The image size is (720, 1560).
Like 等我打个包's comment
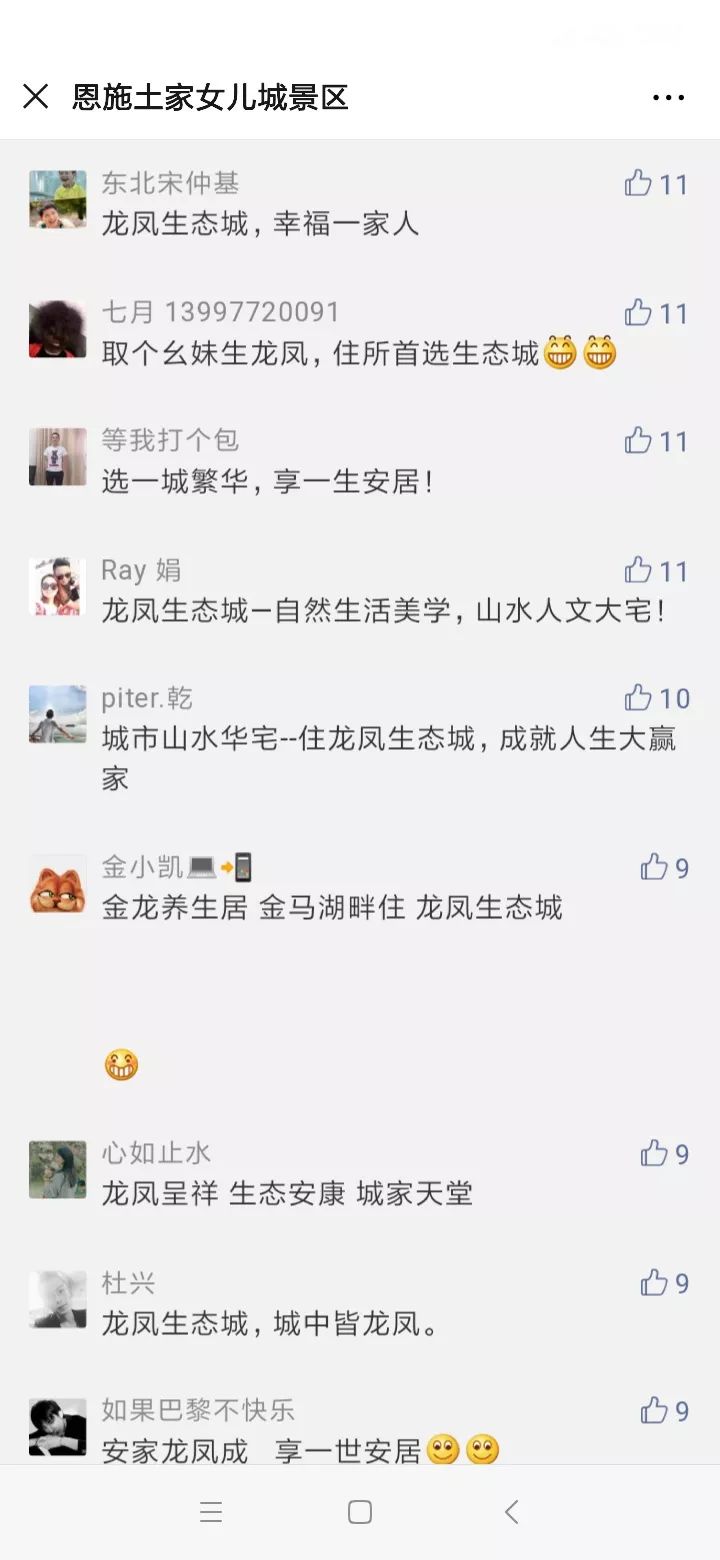click(639, 441)
